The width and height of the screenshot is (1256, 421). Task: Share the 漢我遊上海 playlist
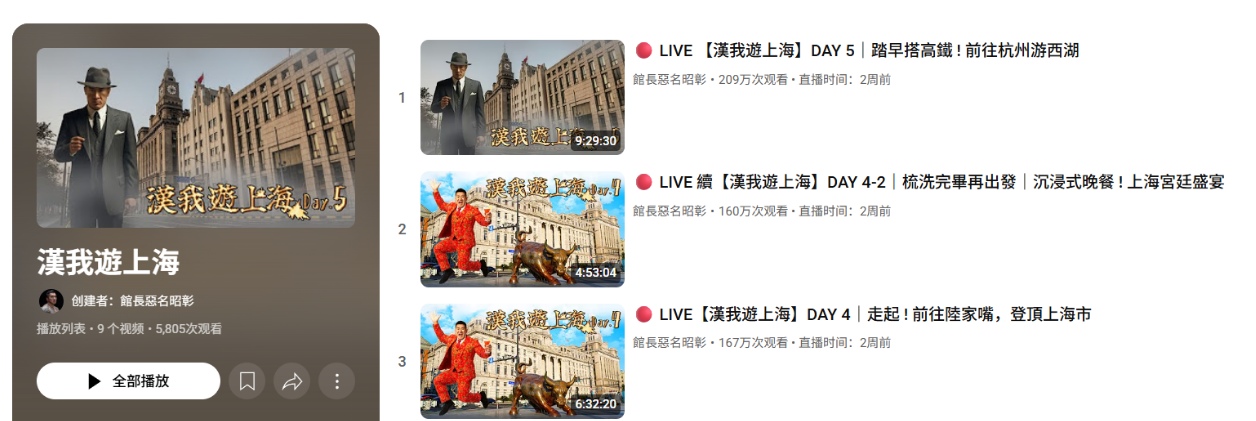point(292,381)
